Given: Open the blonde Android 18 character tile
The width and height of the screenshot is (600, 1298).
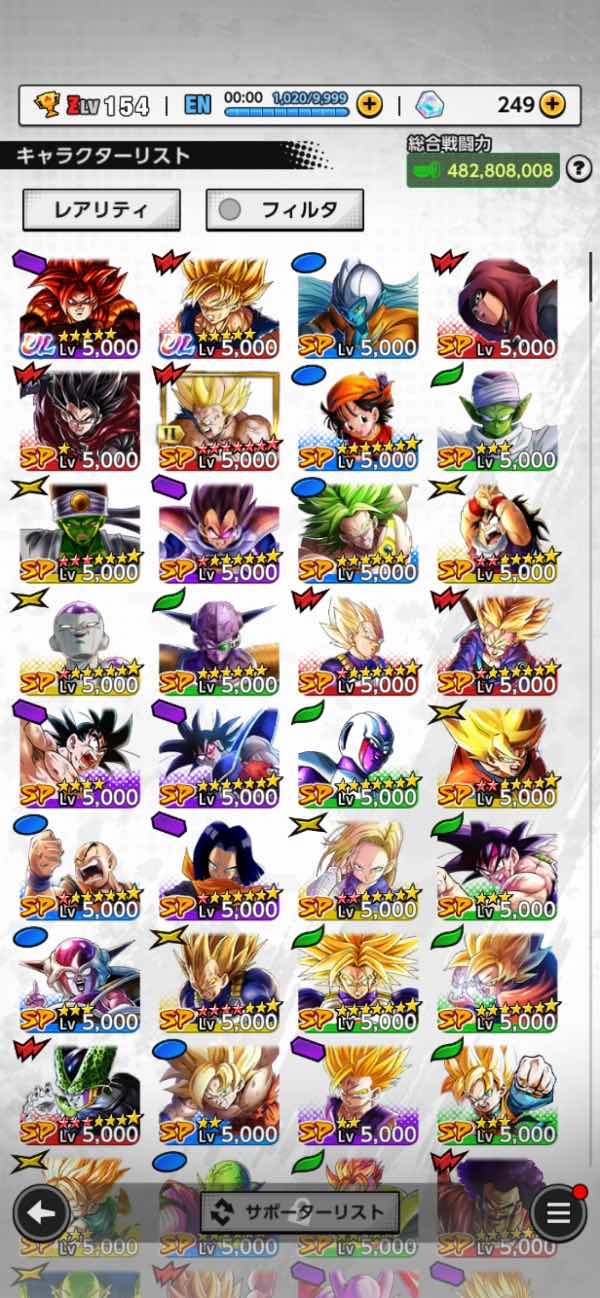Looking at the screenshot, I should click(357, 868).
